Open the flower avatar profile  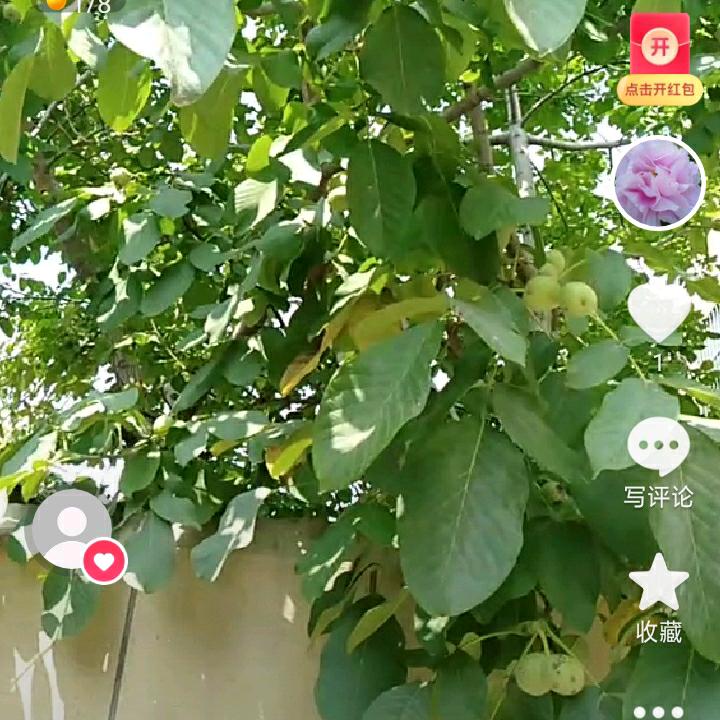[x=658, y=183]
